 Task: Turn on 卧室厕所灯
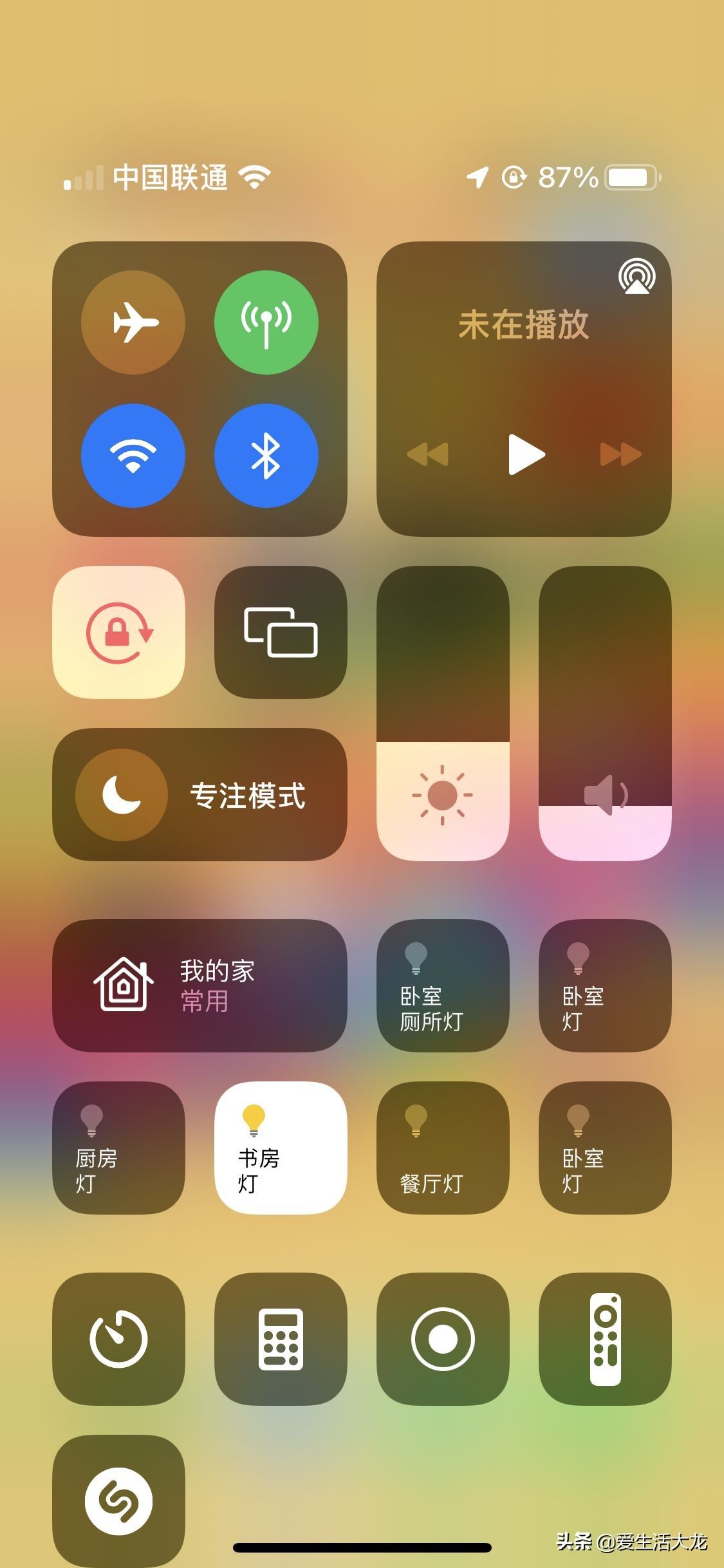tap(443, 985)
